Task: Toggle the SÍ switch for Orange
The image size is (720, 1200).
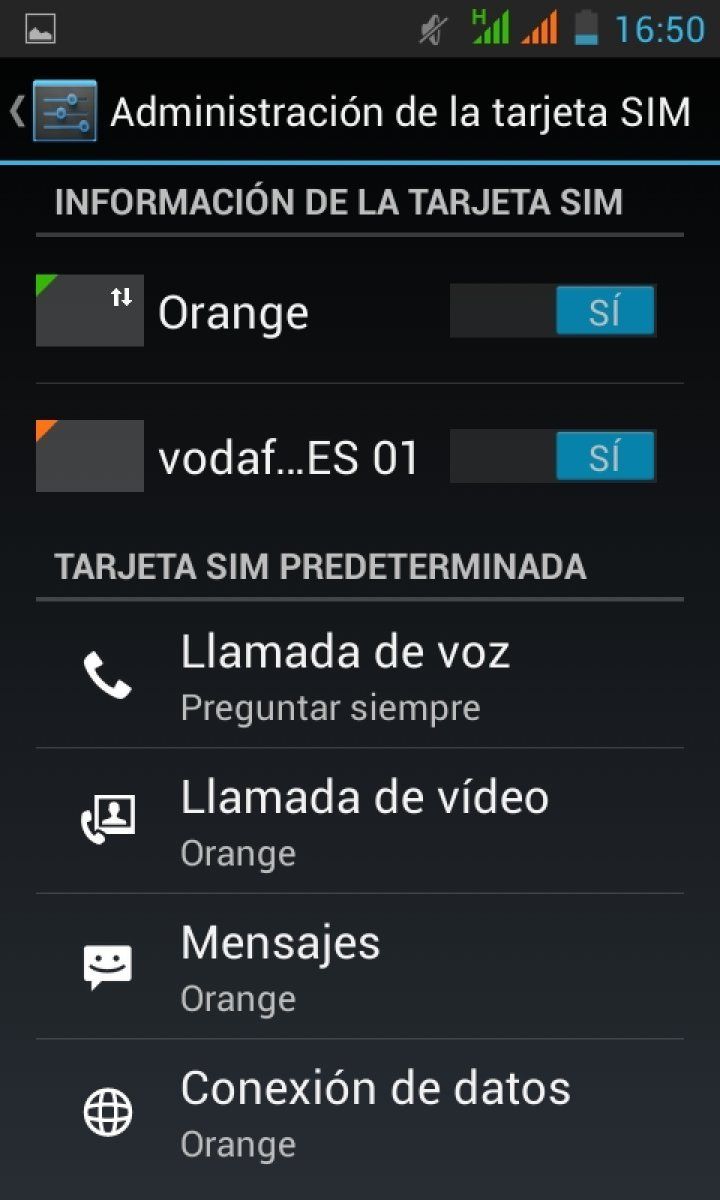Action: pyautogui.click(x=553, y=310)
